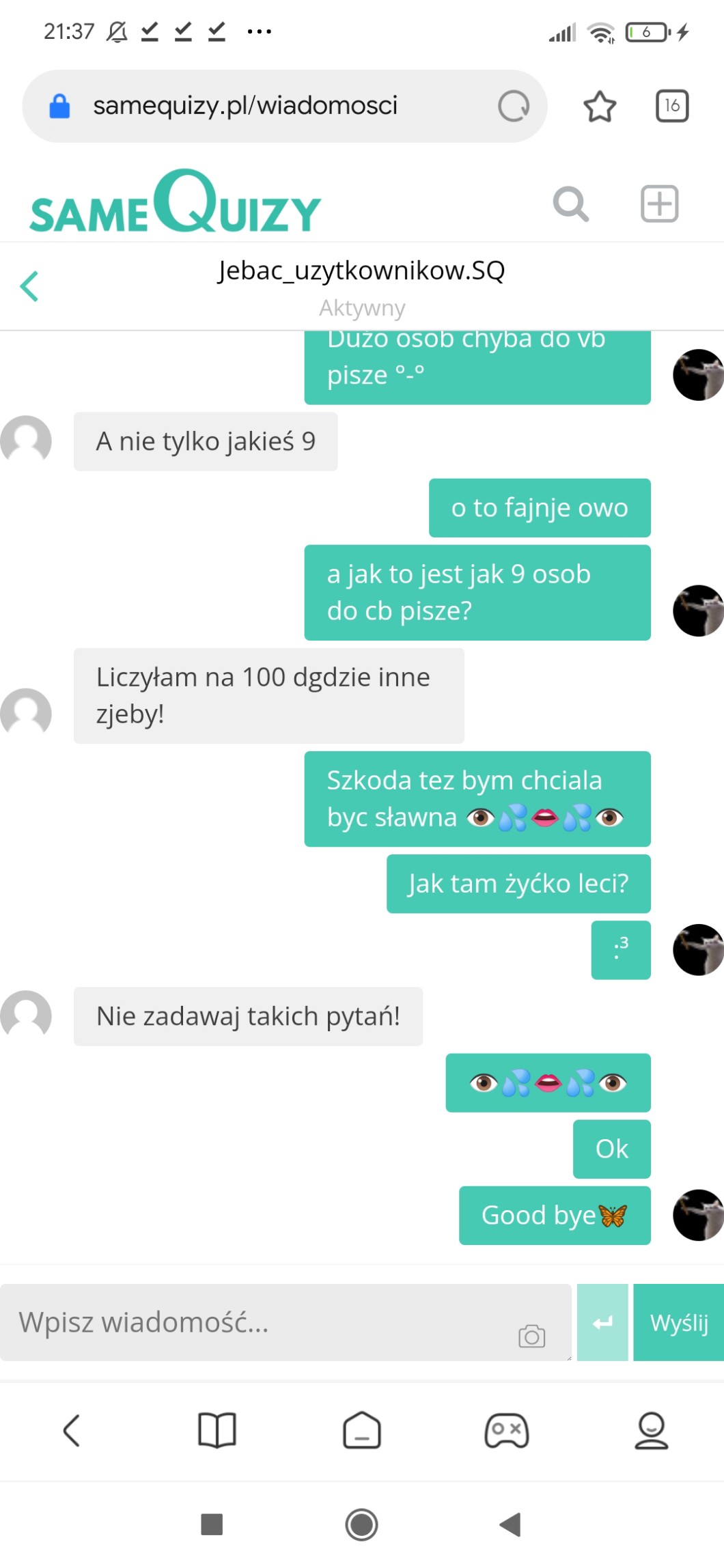724x1568 pixels.
Task: Tap the SameQuizy logo to go home
Action: click(175, 203)
